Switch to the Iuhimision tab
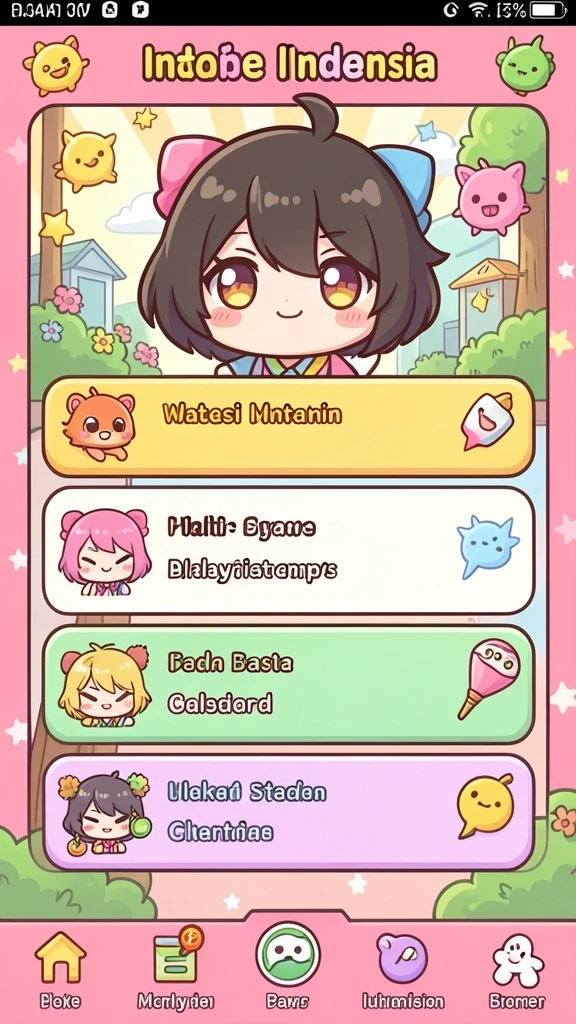The height and width of the screenshot is (1024, 576). tap(403, 970)
